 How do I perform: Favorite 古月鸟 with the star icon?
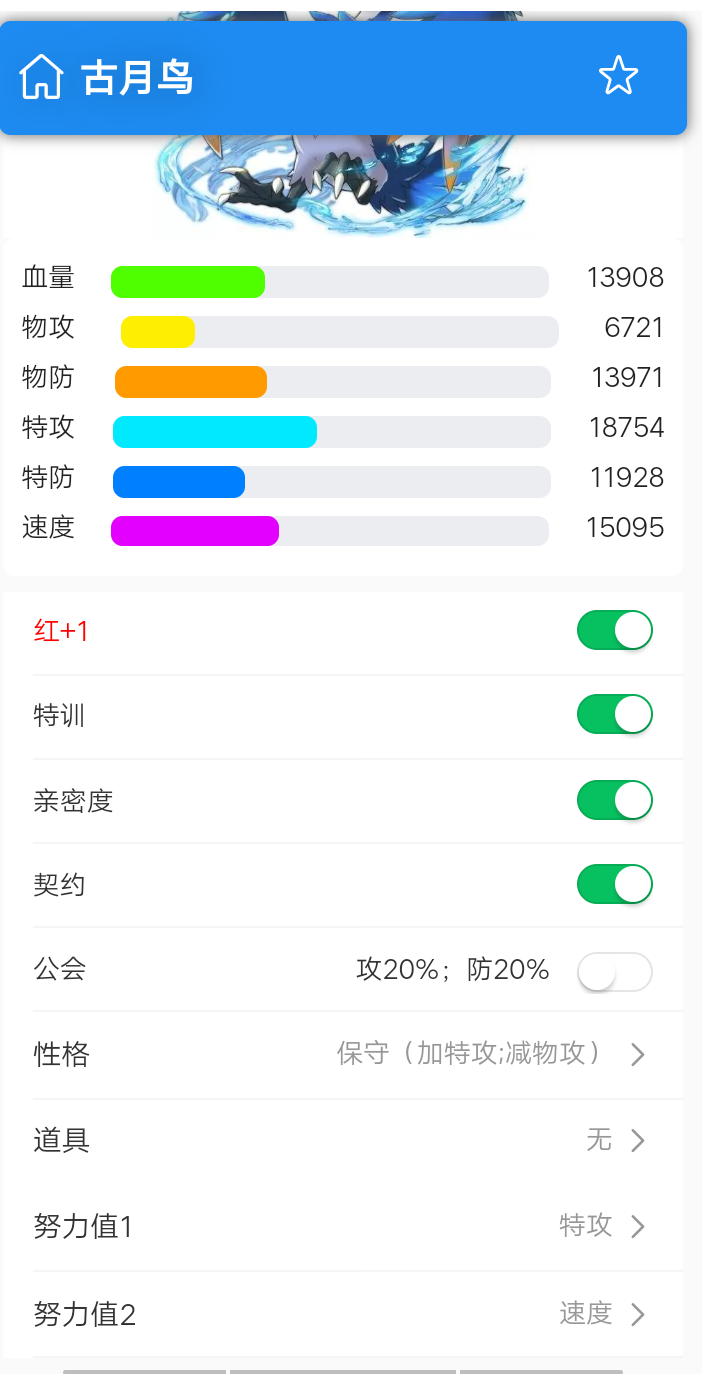point(618,76)
